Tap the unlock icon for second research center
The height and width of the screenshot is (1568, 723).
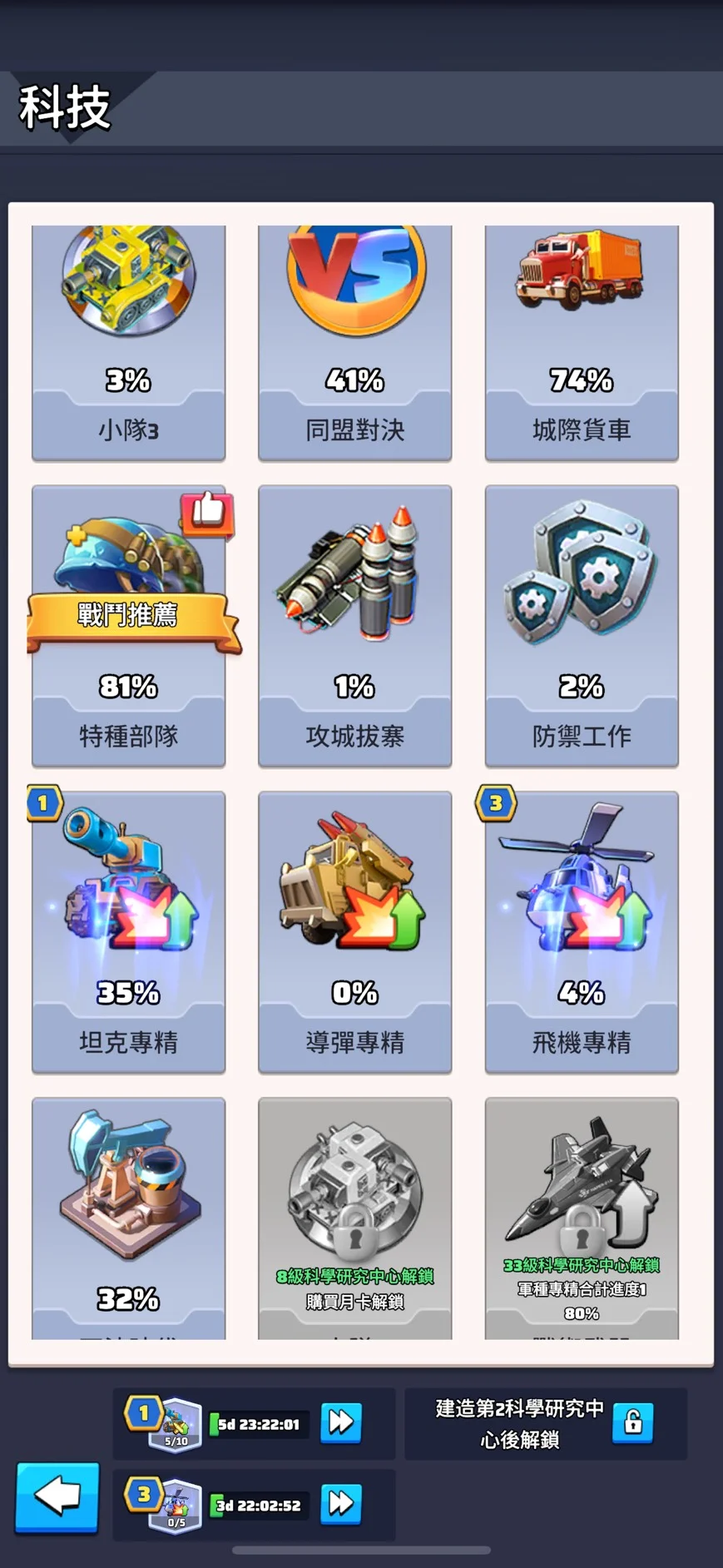click(x=632, y=1423)
